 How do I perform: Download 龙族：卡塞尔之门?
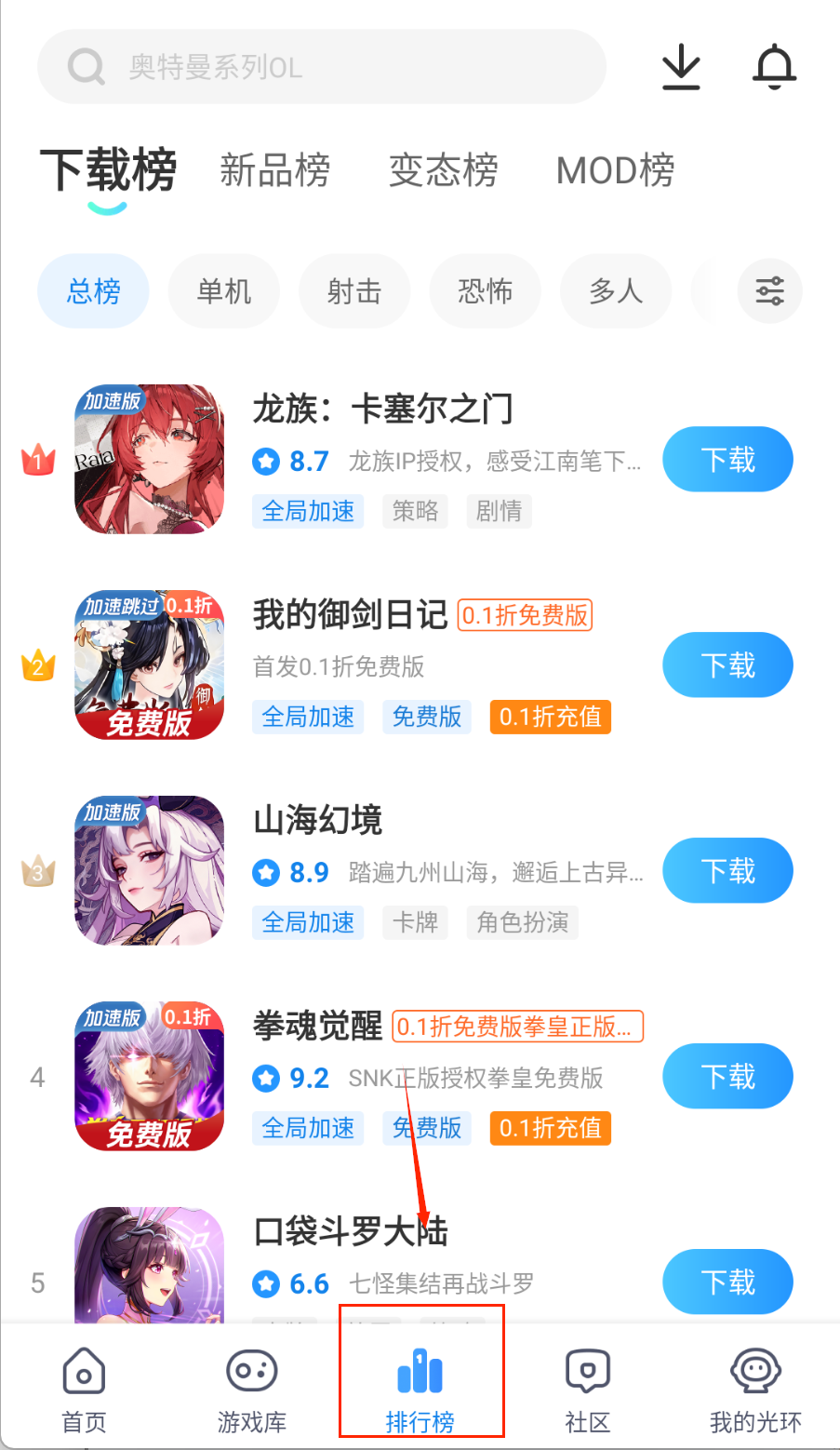pos(727,459)
